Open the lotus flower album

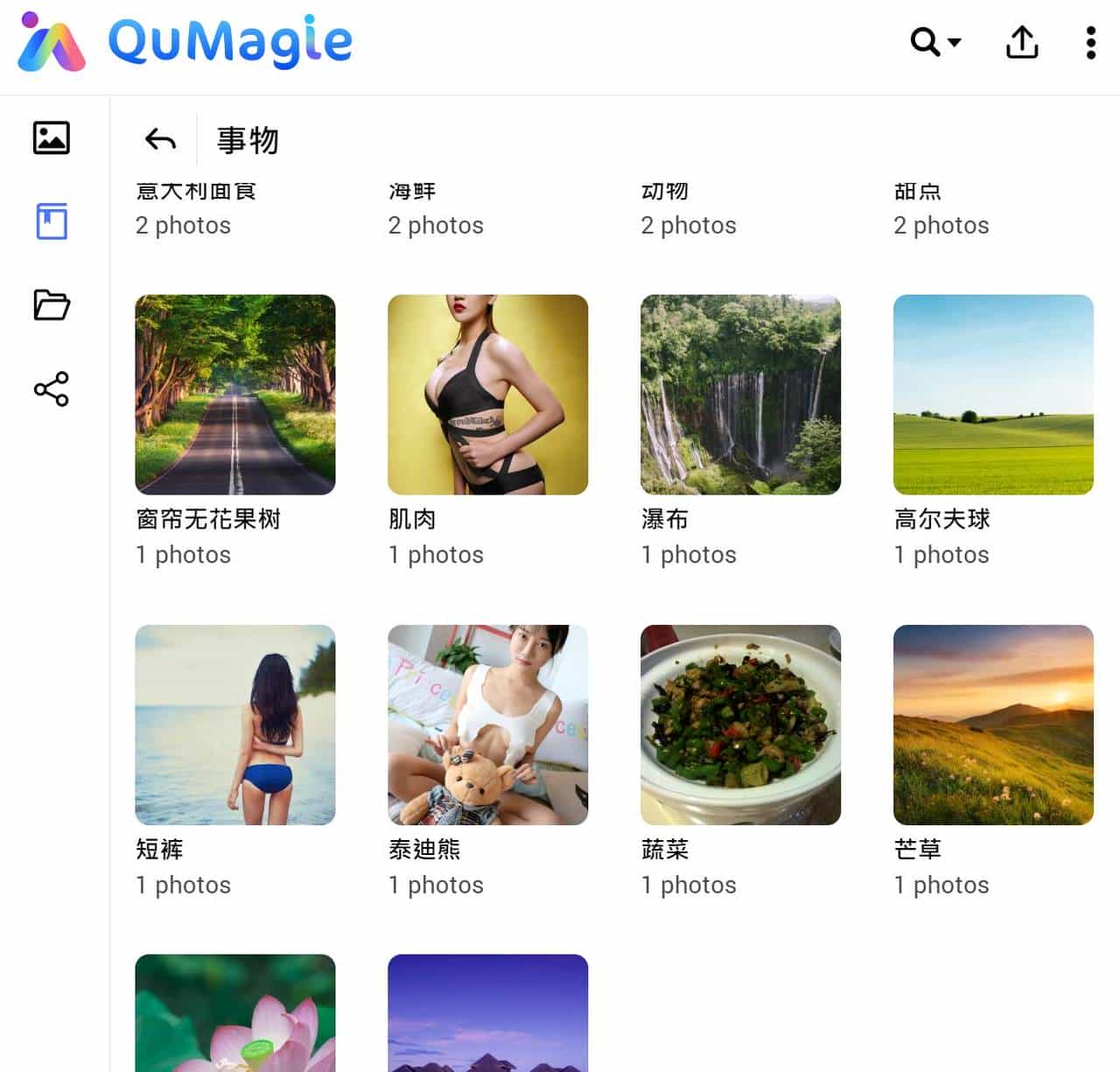235,1013
